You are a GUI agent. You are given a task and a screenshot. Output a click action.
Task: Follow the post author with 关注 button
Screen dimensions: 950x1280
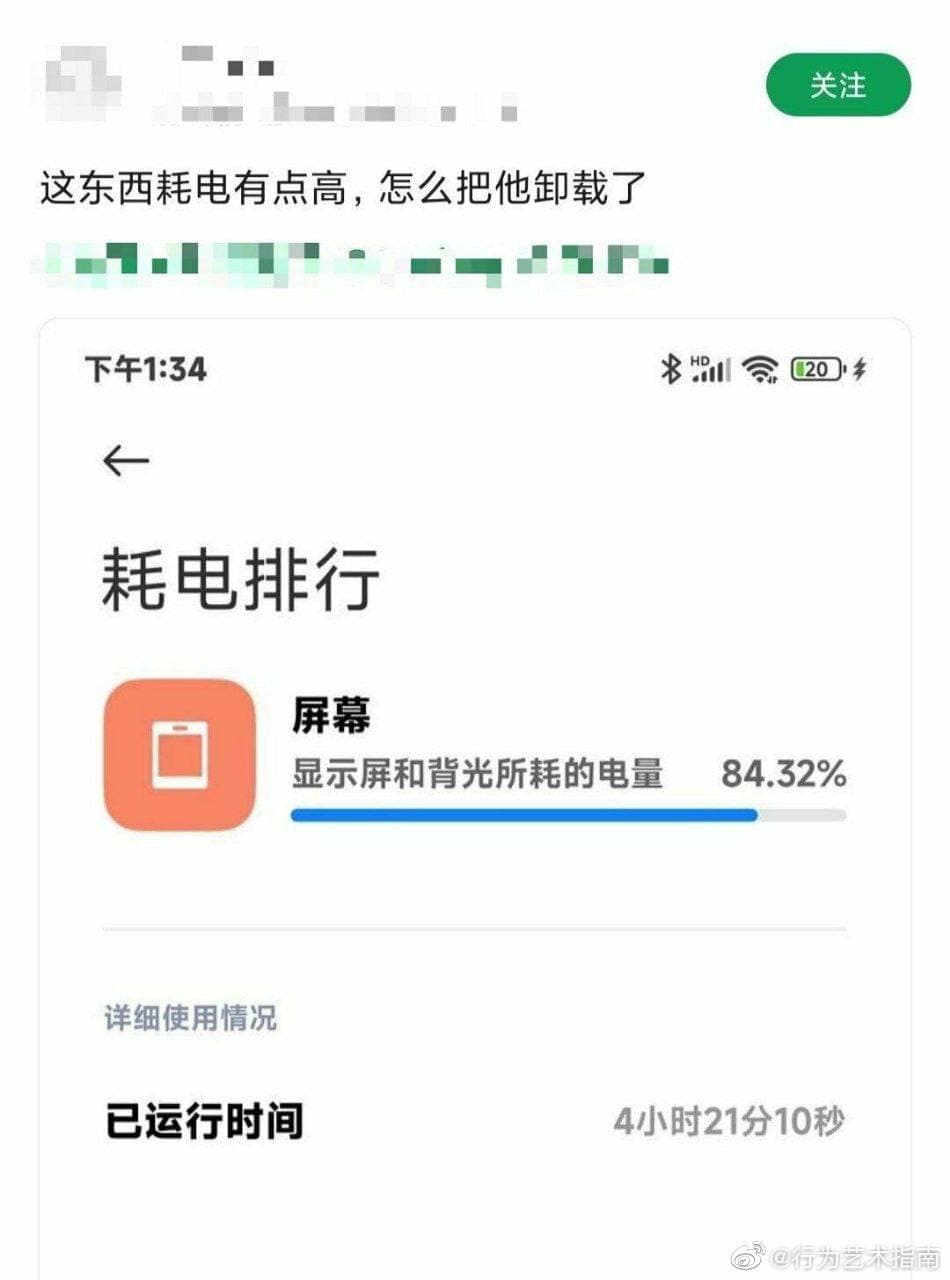click(x=838, y=86)
